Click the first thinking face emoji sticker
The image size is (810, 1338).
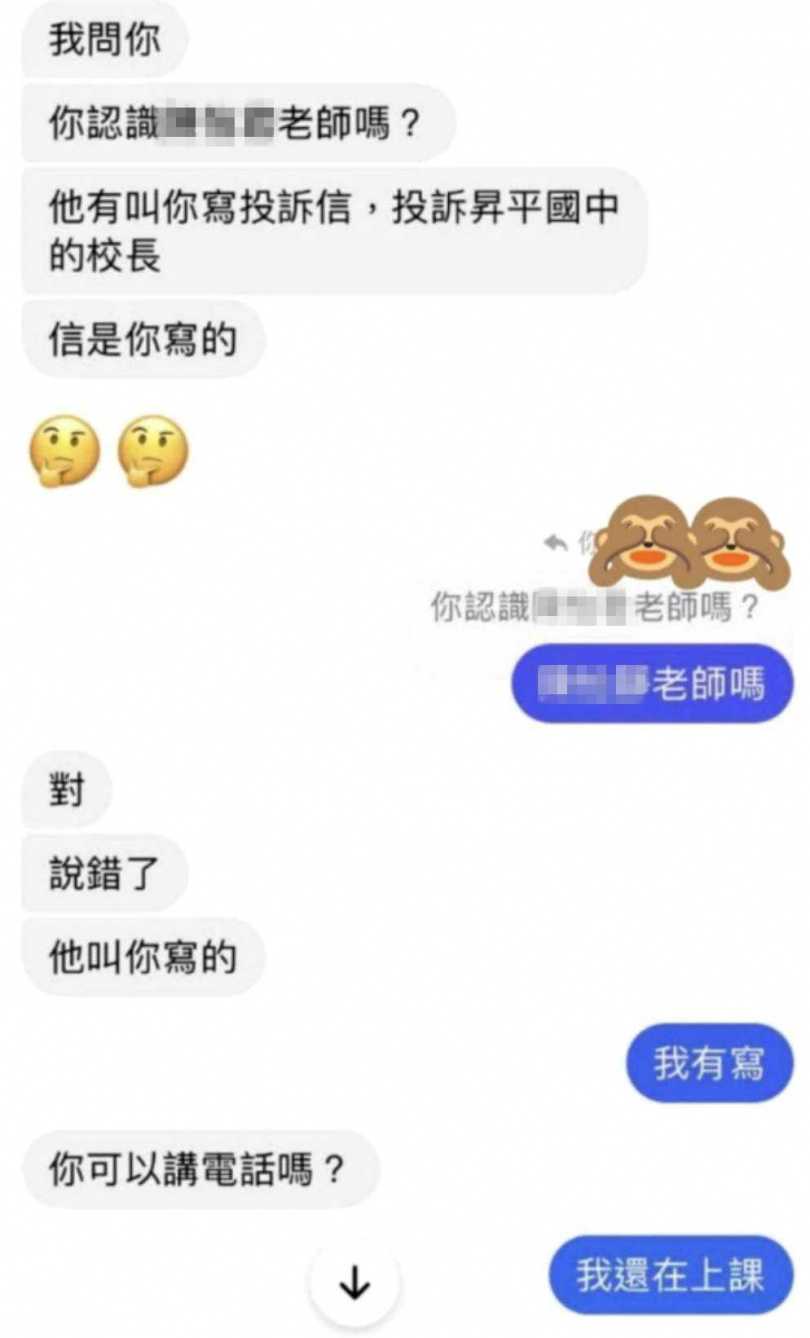click(62, 450)
